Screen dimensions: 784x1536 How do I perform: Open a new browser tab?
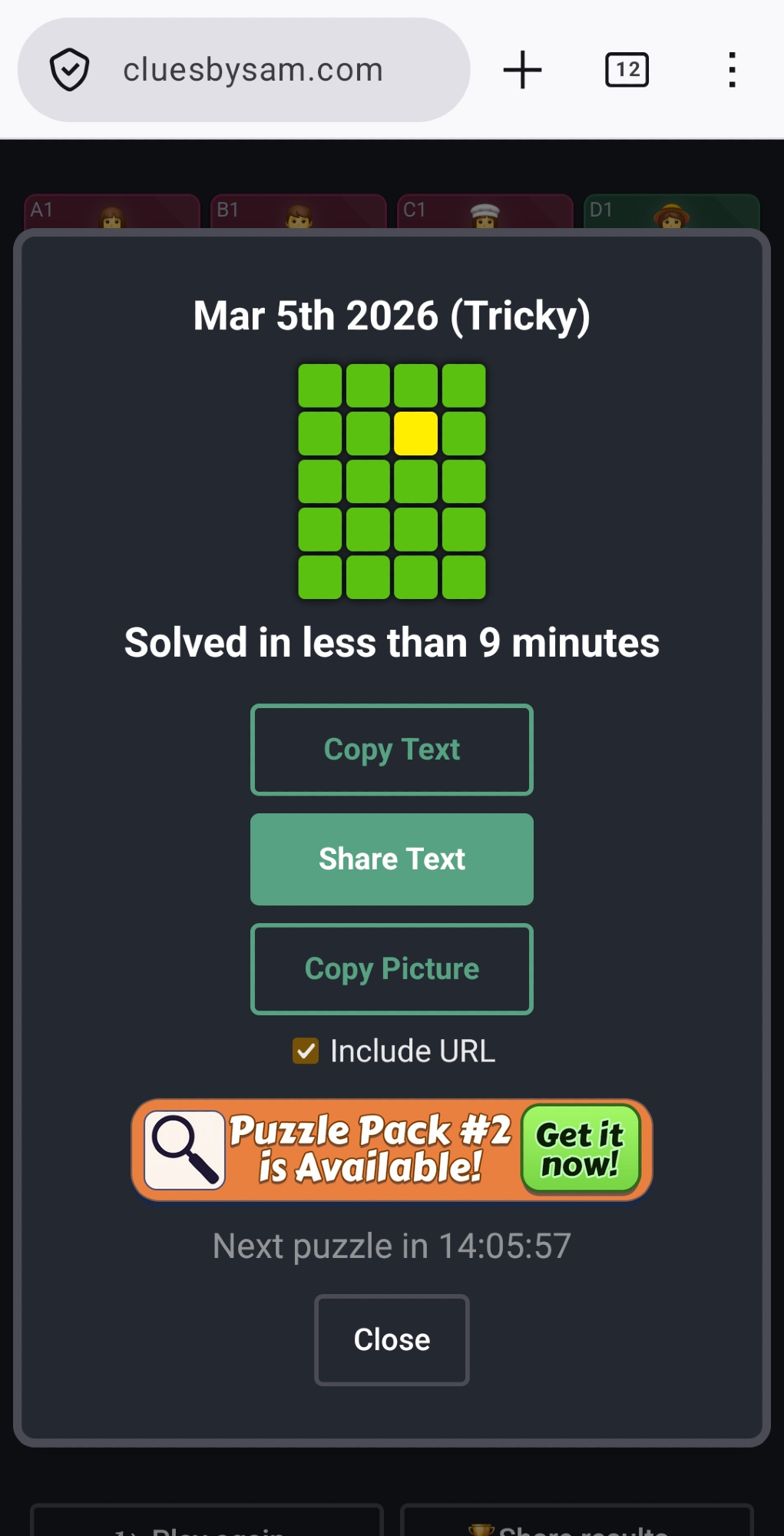point(522,70)
